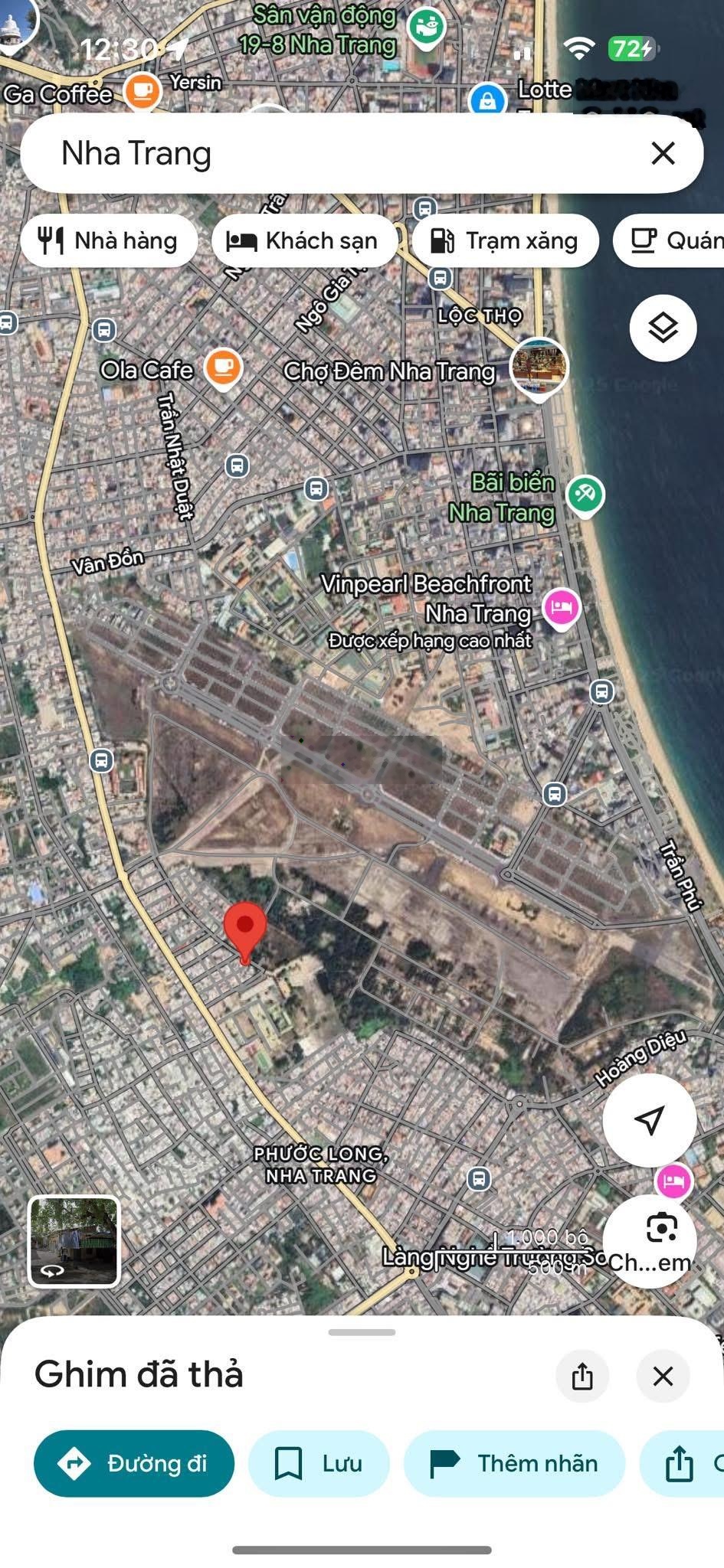Image resolution: width=724 pixels, height=1568 pixels.
Task: Open Chợ Đêm Nha Trang photo marker
Action: tap(539, 366)
